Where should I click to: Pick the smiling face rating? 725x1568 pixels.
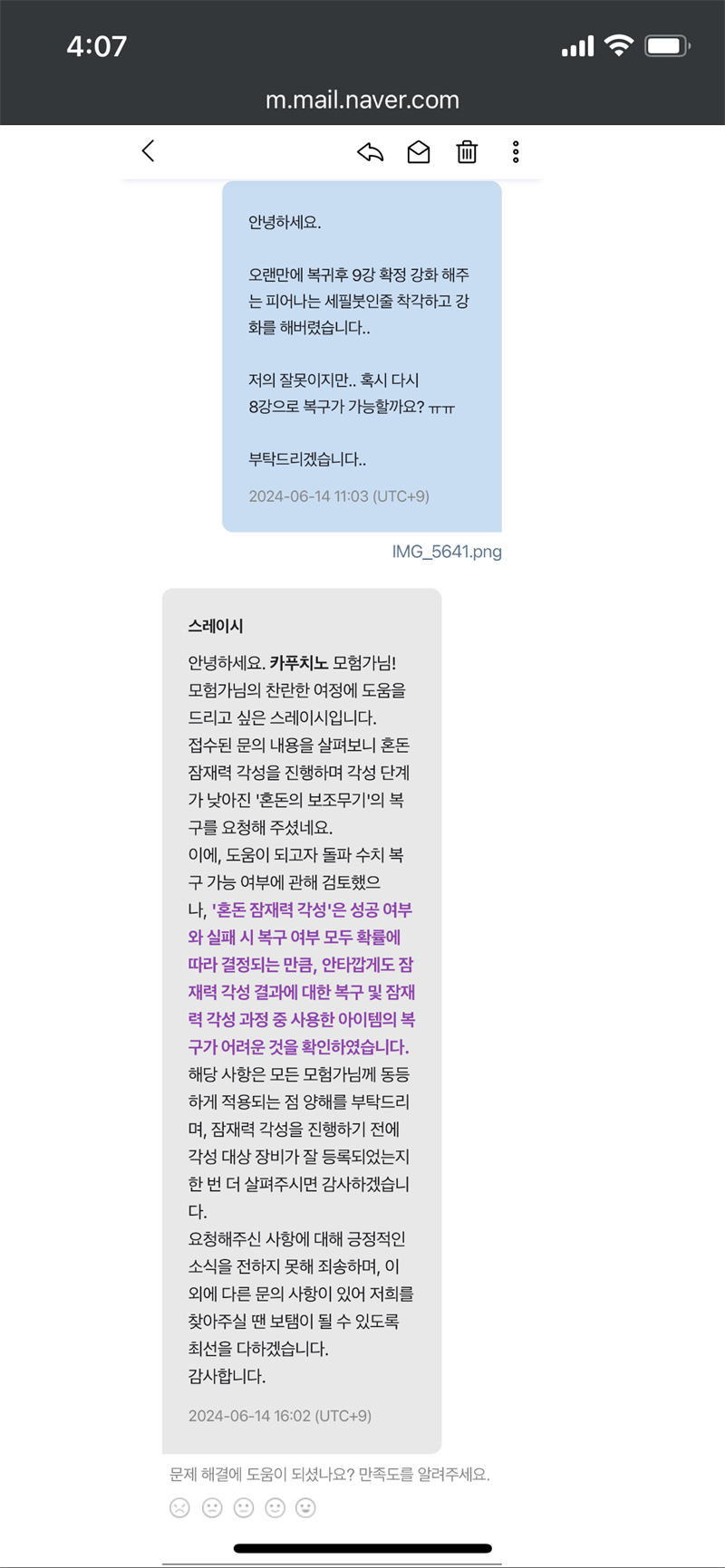pyautogui.click(x=275, y=1507)
